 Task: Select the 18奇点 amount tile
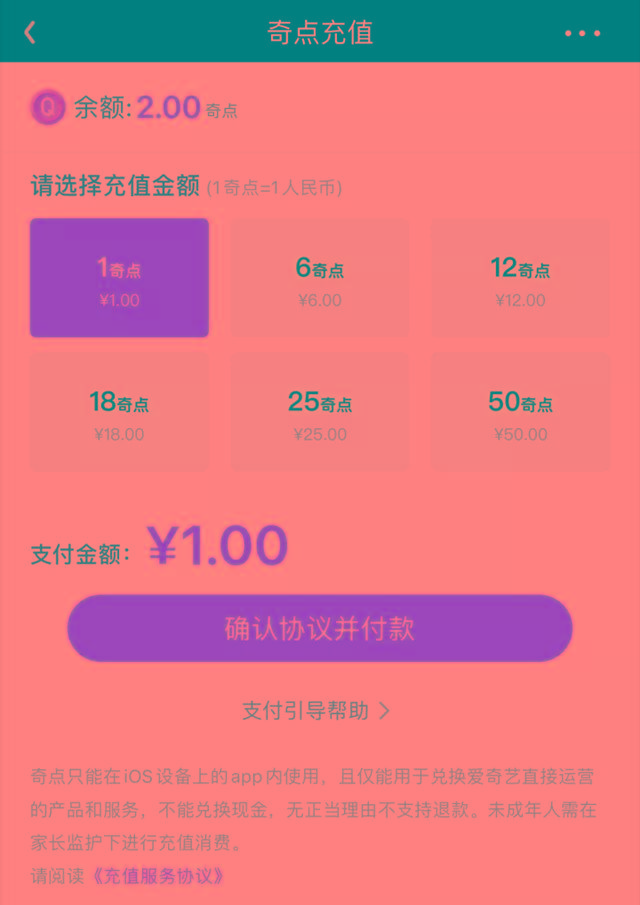tap(120, 411)
